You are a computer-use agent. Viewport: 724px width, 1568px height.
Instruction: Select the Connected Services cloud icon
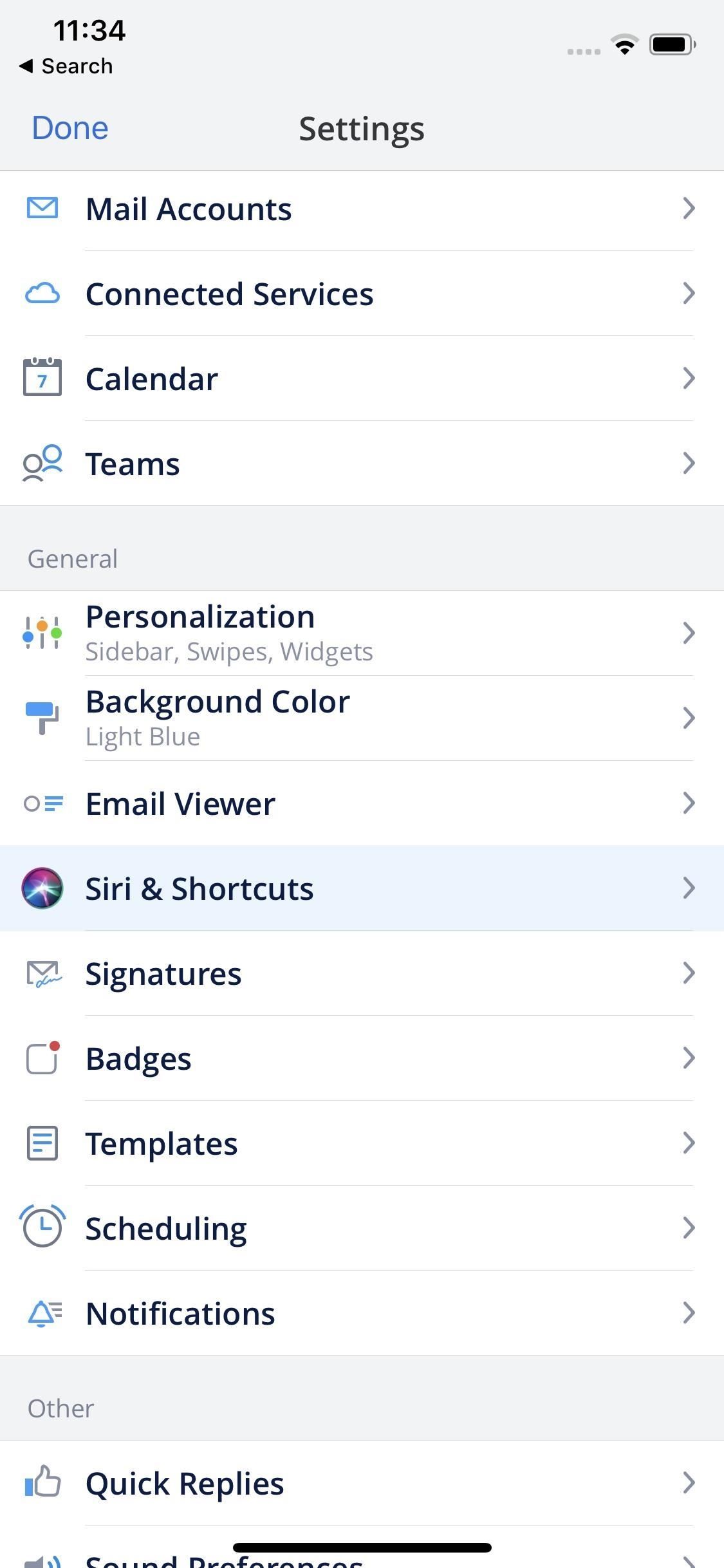[42, 294]
